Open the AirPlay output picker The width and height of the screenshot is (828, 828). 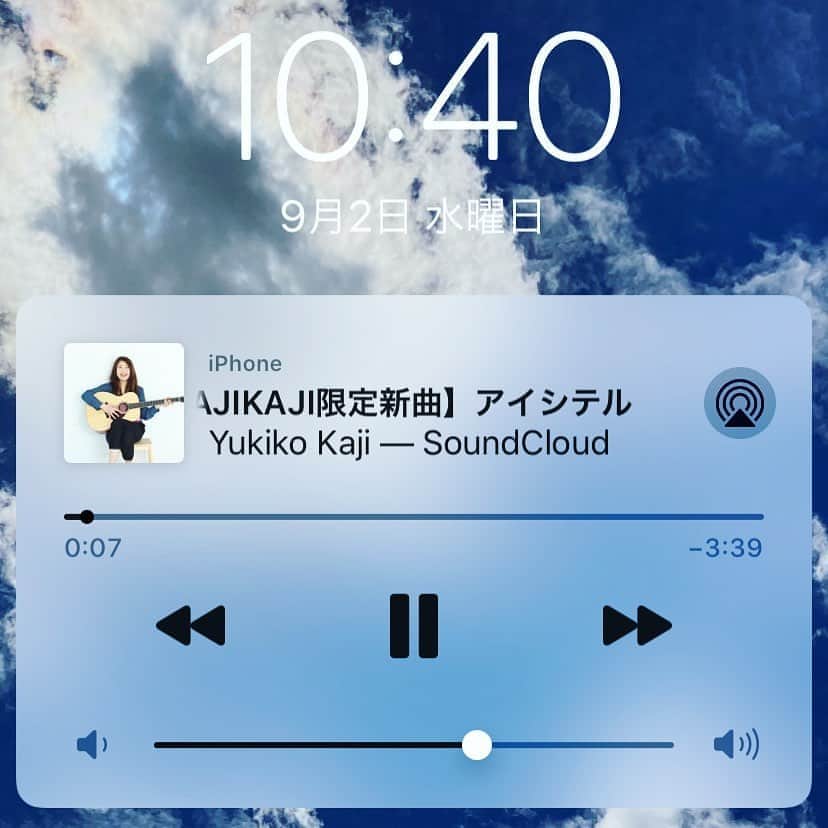click(x=739, y=403)
